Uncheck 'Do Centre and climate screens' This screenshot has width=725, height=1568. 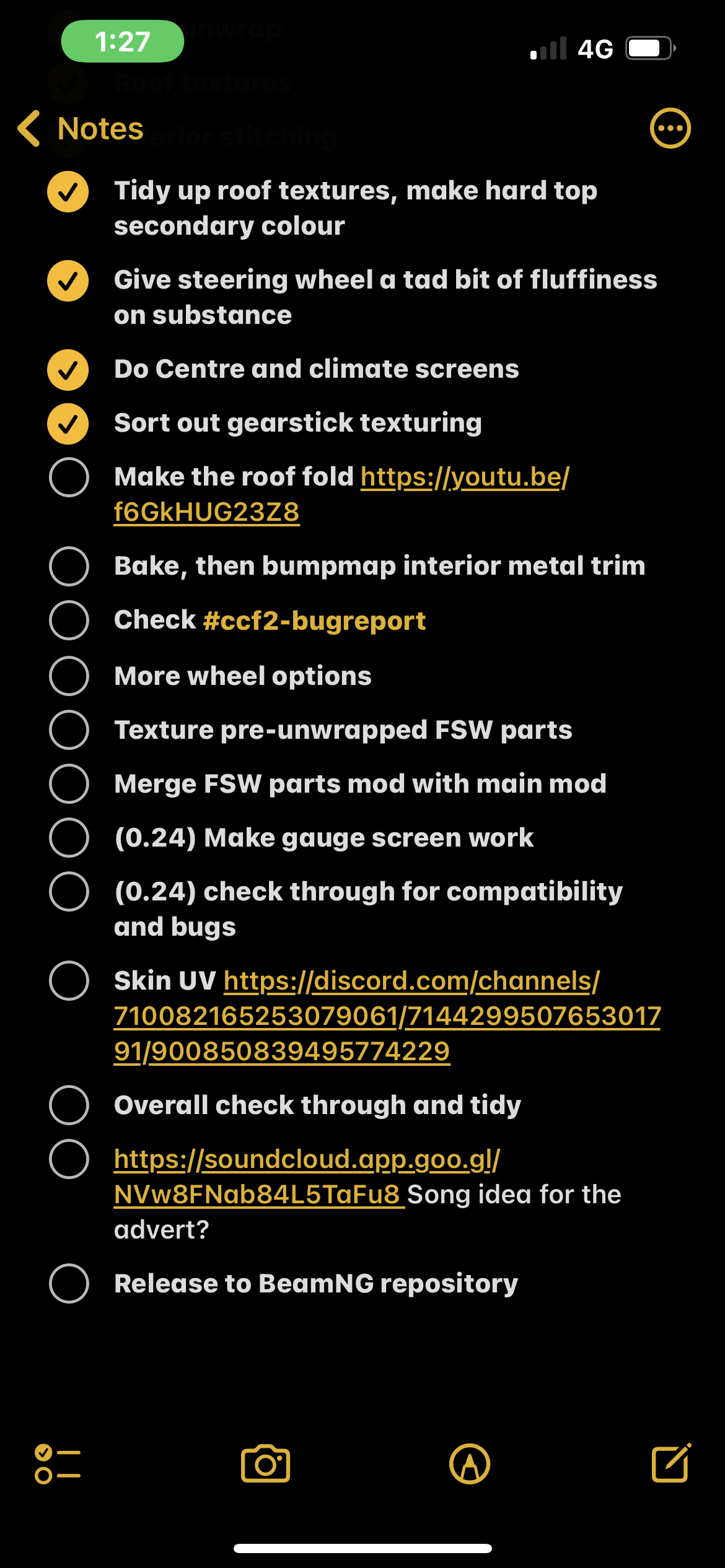point(68,370)
